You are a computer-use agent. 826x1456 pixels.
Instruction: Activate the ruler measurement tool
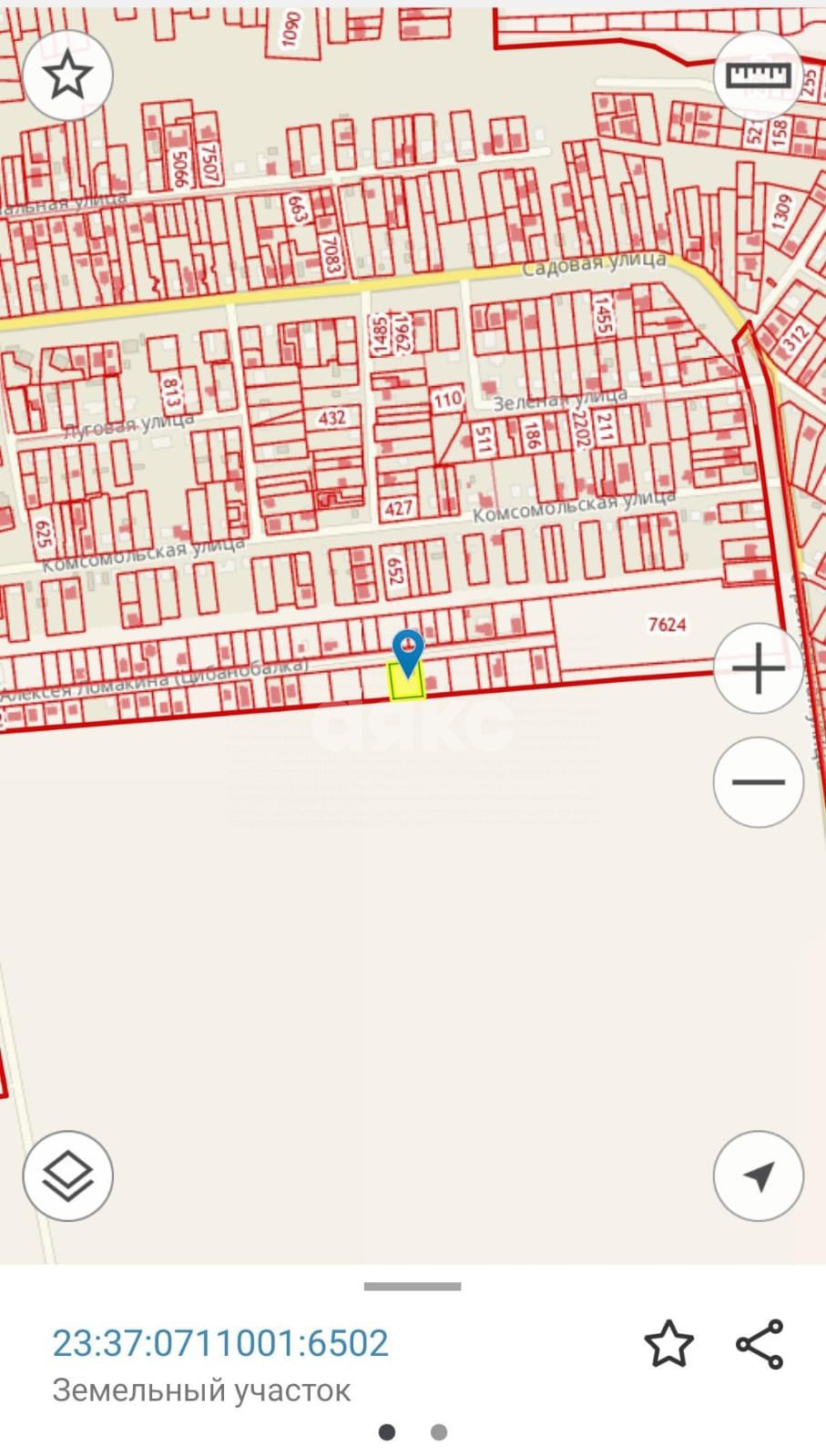coord(758,75)
